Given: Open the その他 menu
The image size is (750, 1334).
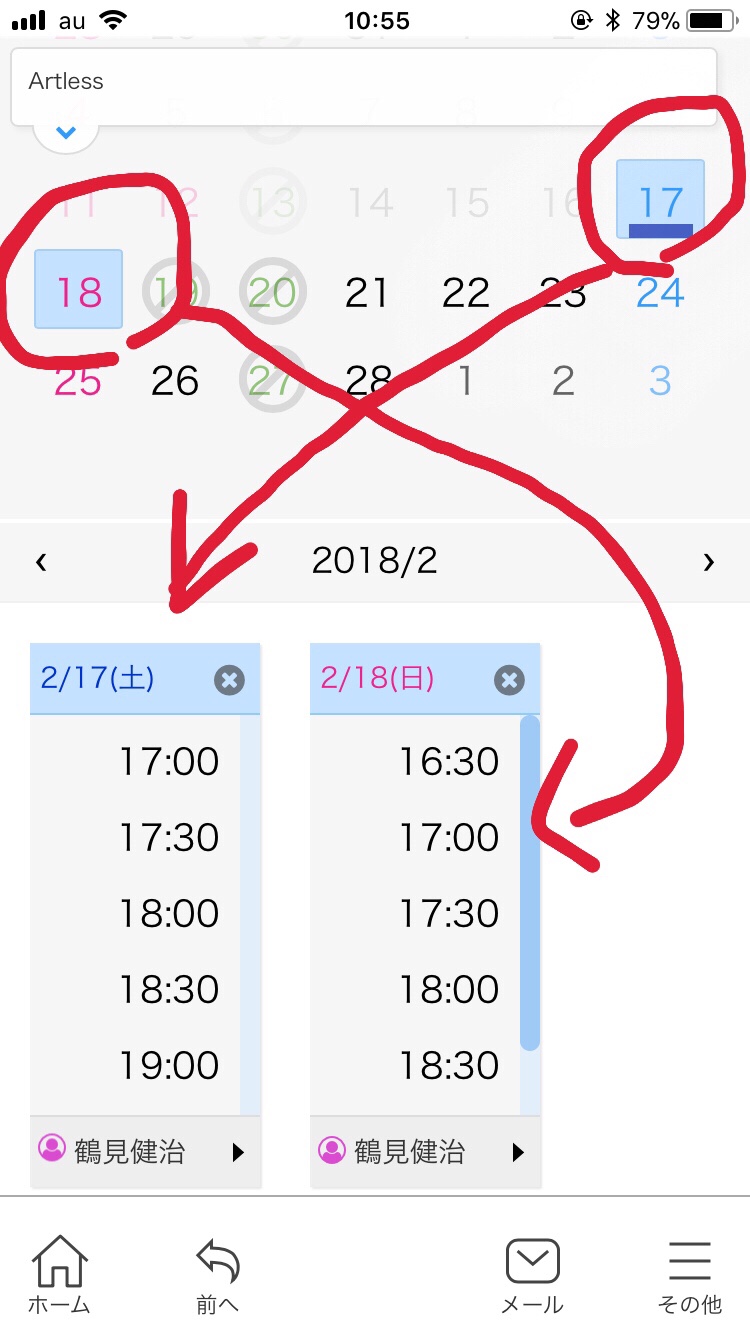Looking at the screenshot, I should (x=690, y=1274).
